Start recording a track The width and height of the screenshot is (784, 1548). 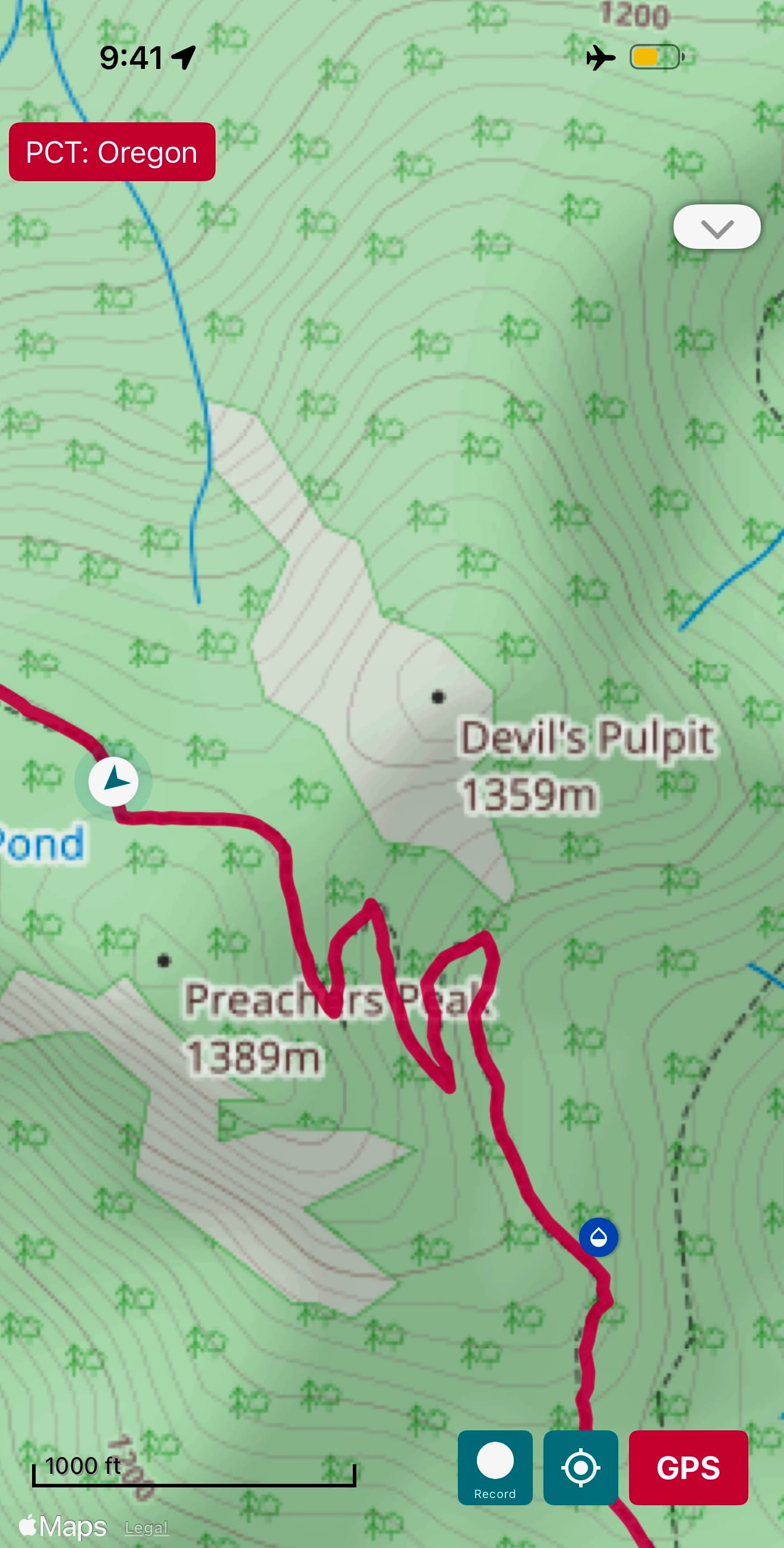494,1467
